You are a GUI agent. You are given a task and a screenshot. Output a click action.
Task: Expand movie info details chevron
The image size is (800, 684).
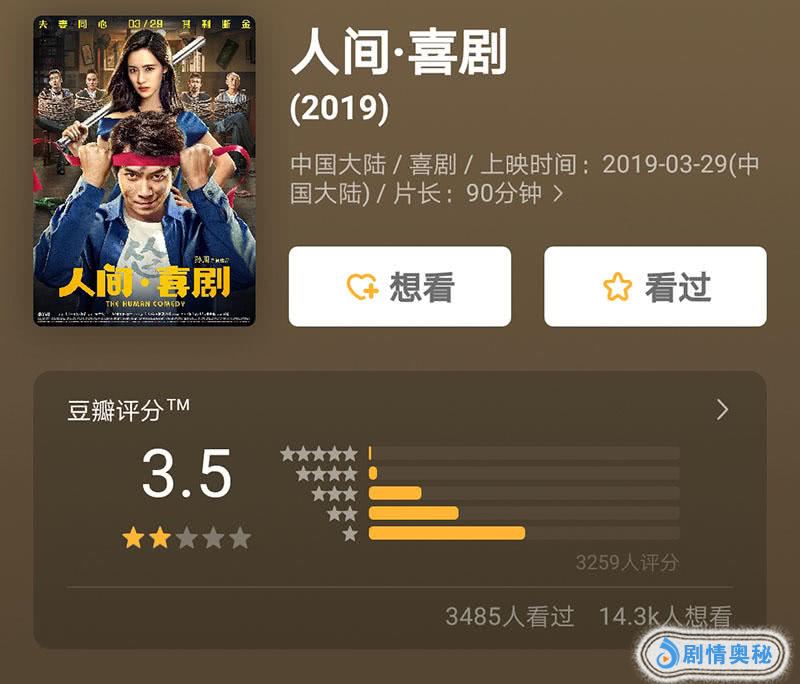(558, 193)
